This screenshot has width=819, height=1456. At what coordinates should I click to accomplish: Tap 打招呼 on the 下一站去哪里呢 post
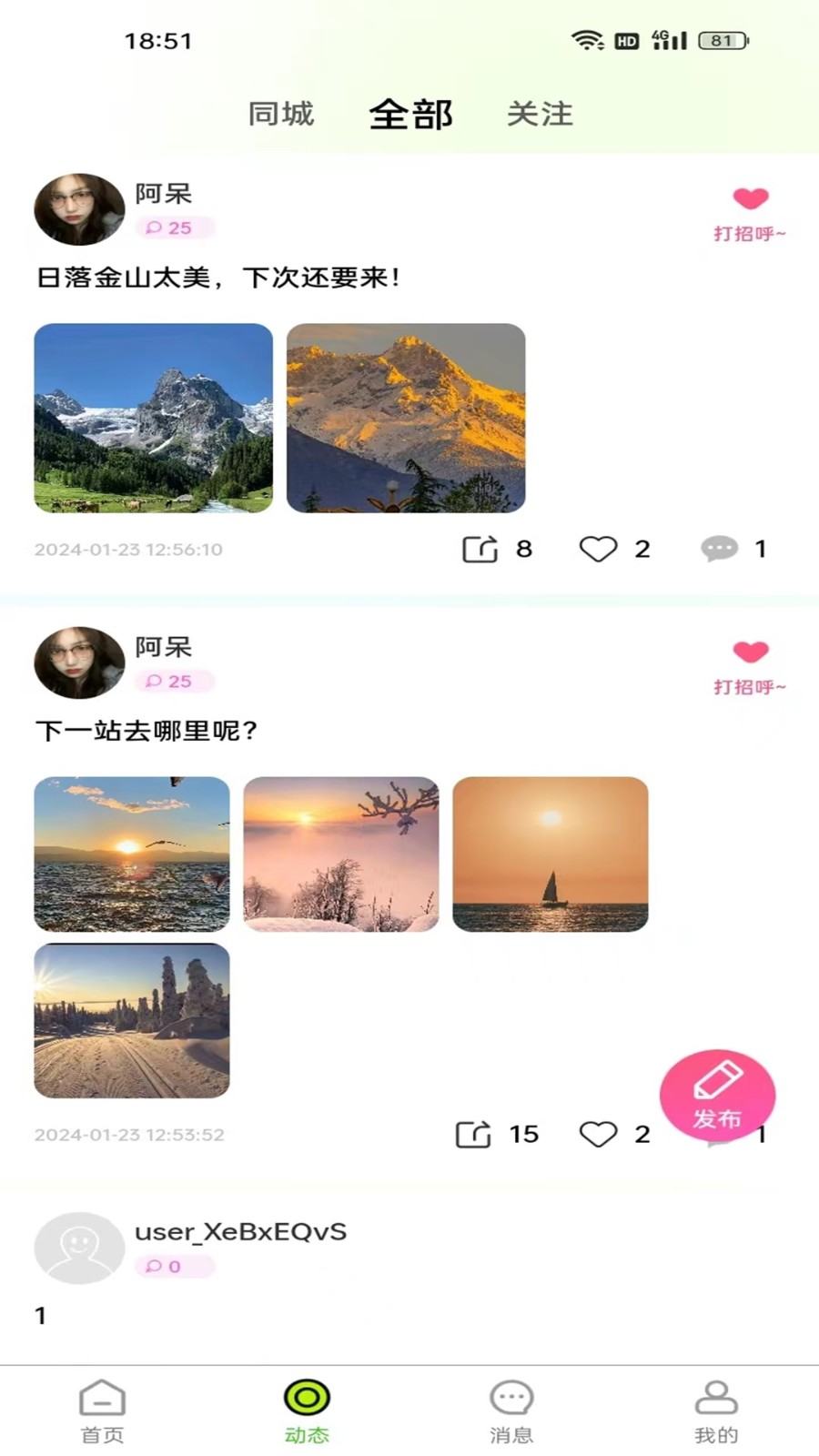pyautogui.click(x=750, y=667)
